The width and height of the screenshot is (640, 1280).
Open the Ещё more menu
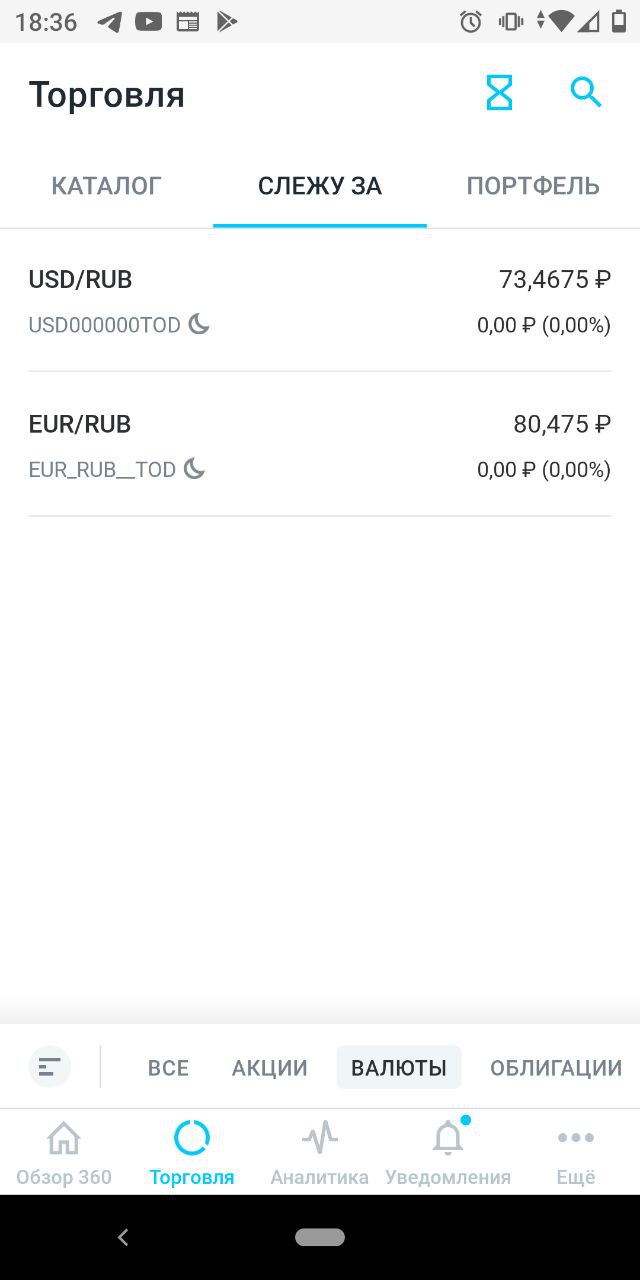576,1152
